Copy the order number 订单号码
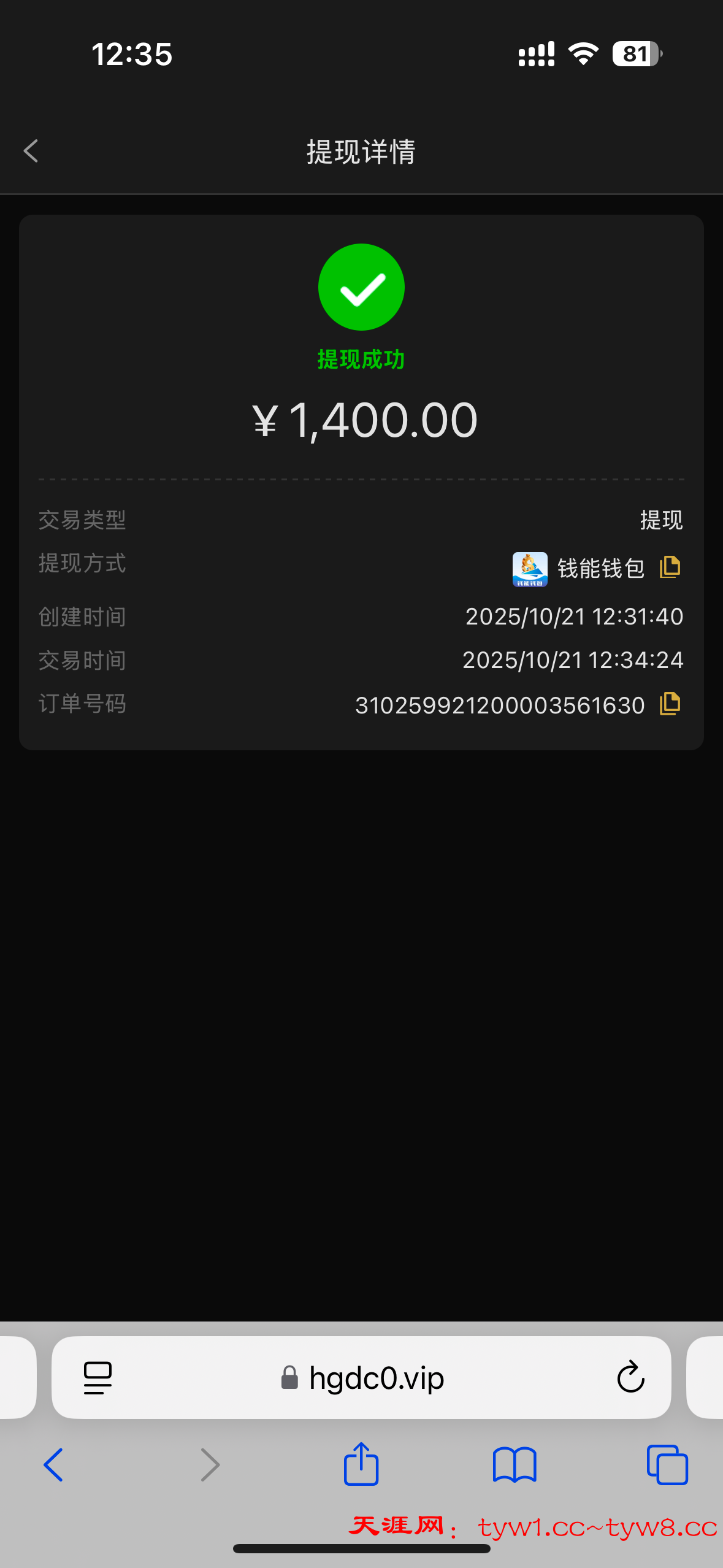Image resolution: width=723 pixels, height=1568 pixels. (670, 704)
